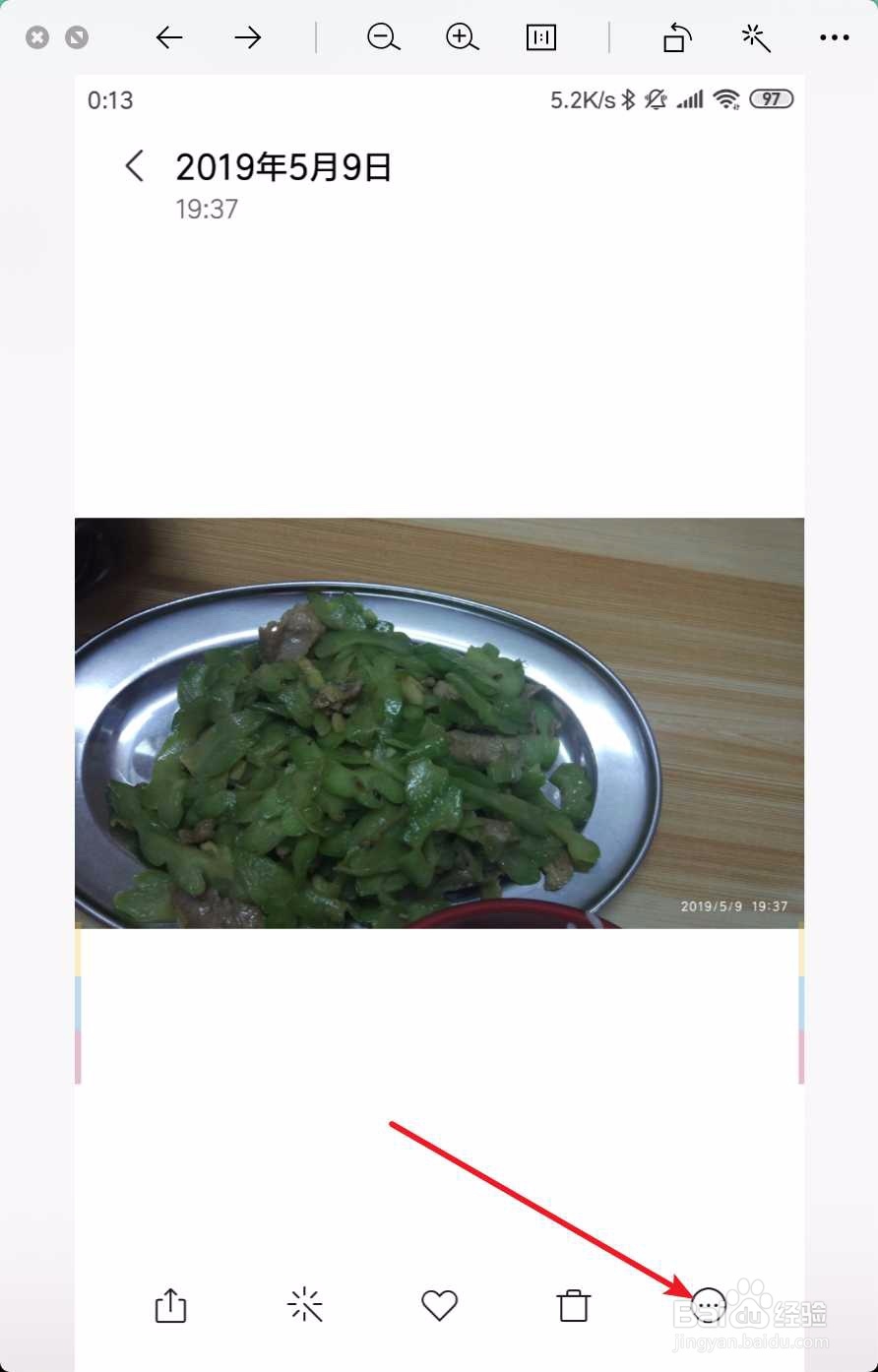Toggle the heart to favorite the photo
The width and height of the screenshot is (878, 1372).
pos(439,1306)
